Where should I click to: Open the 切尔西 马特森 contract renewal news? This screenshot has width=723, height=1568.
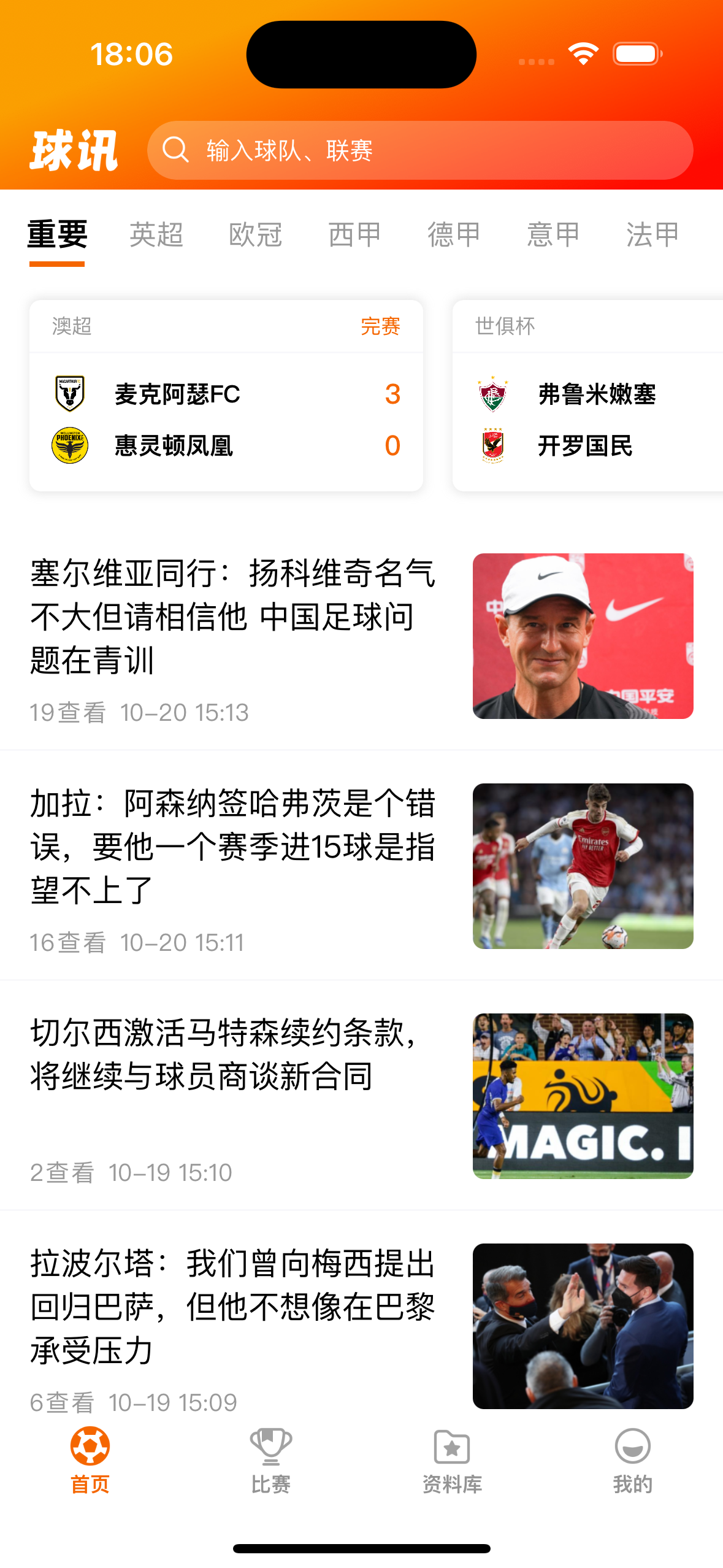[x=233, y=1055]
